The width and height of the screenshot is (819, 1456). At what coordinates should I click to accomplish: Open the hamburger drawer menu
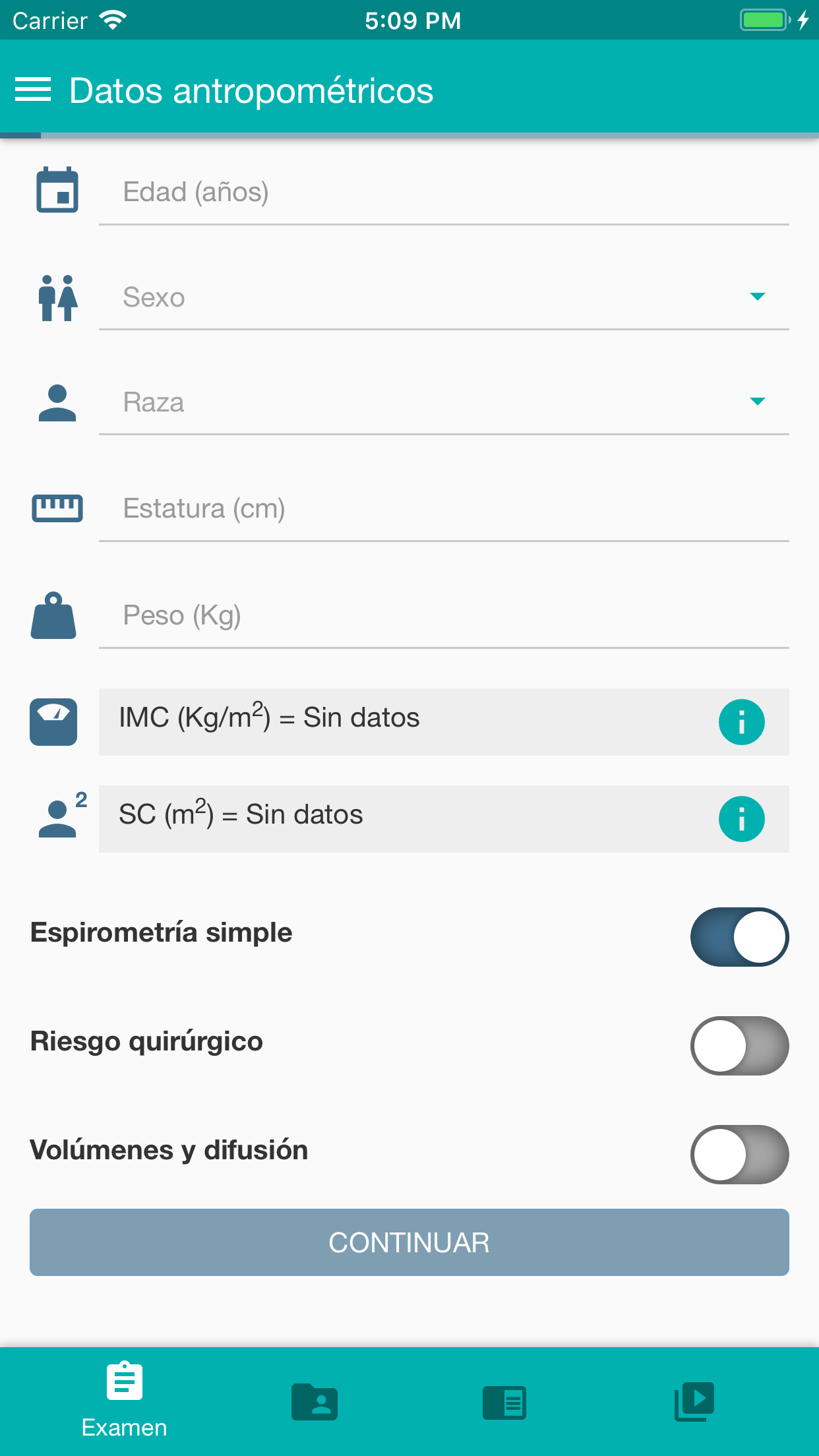(33, 90)
